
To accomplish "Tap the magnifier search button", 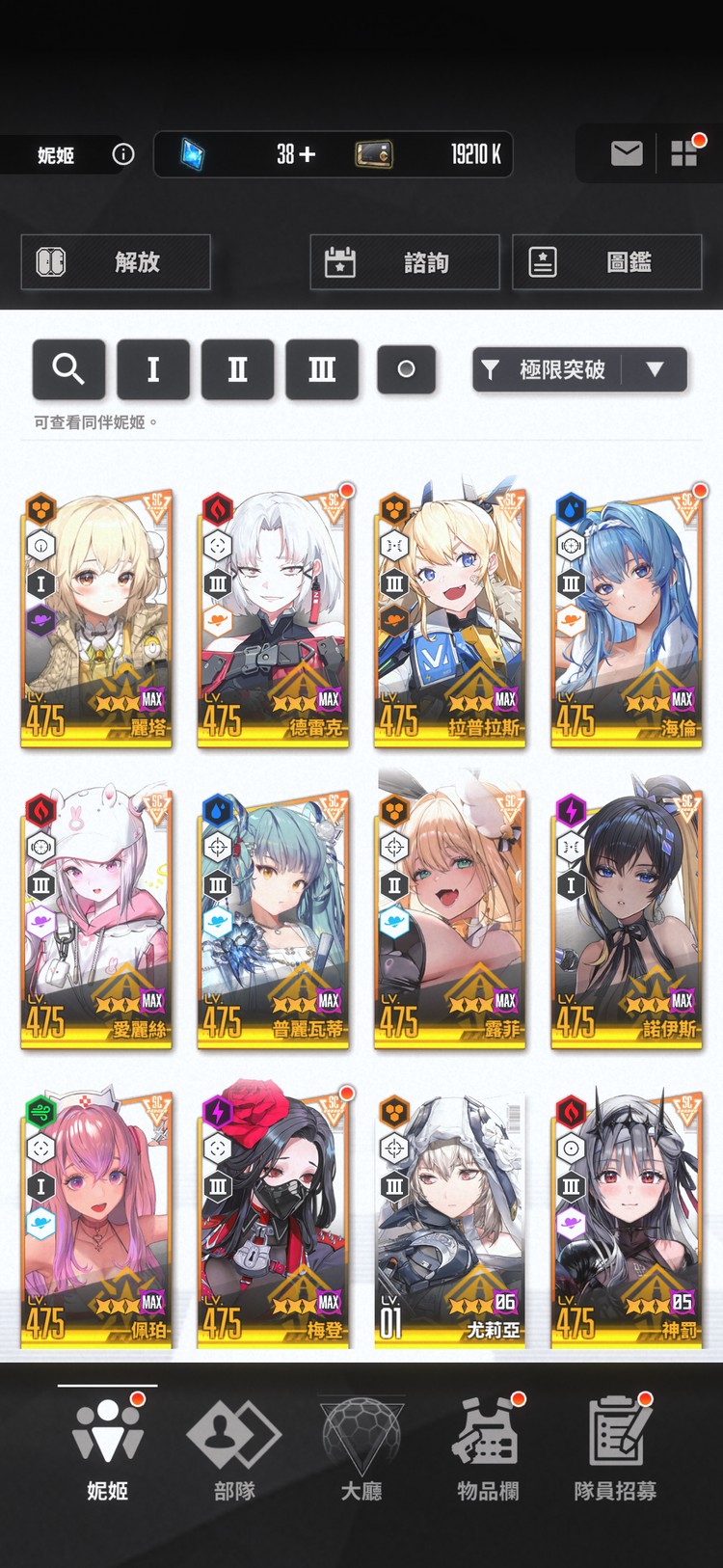I will tap(68, 368).
